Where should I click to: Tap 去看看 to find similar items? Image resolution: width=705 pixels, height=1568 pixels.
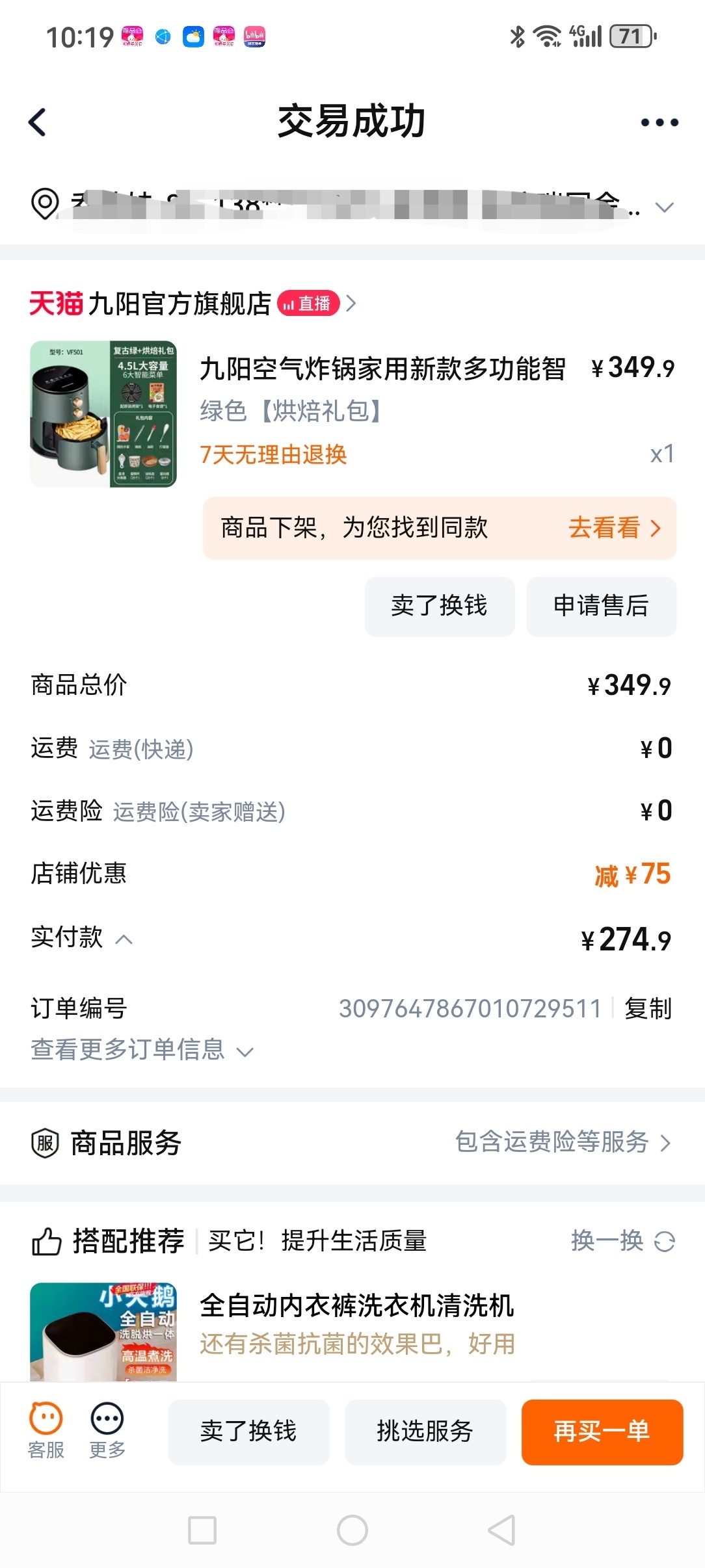click(614, 528)
